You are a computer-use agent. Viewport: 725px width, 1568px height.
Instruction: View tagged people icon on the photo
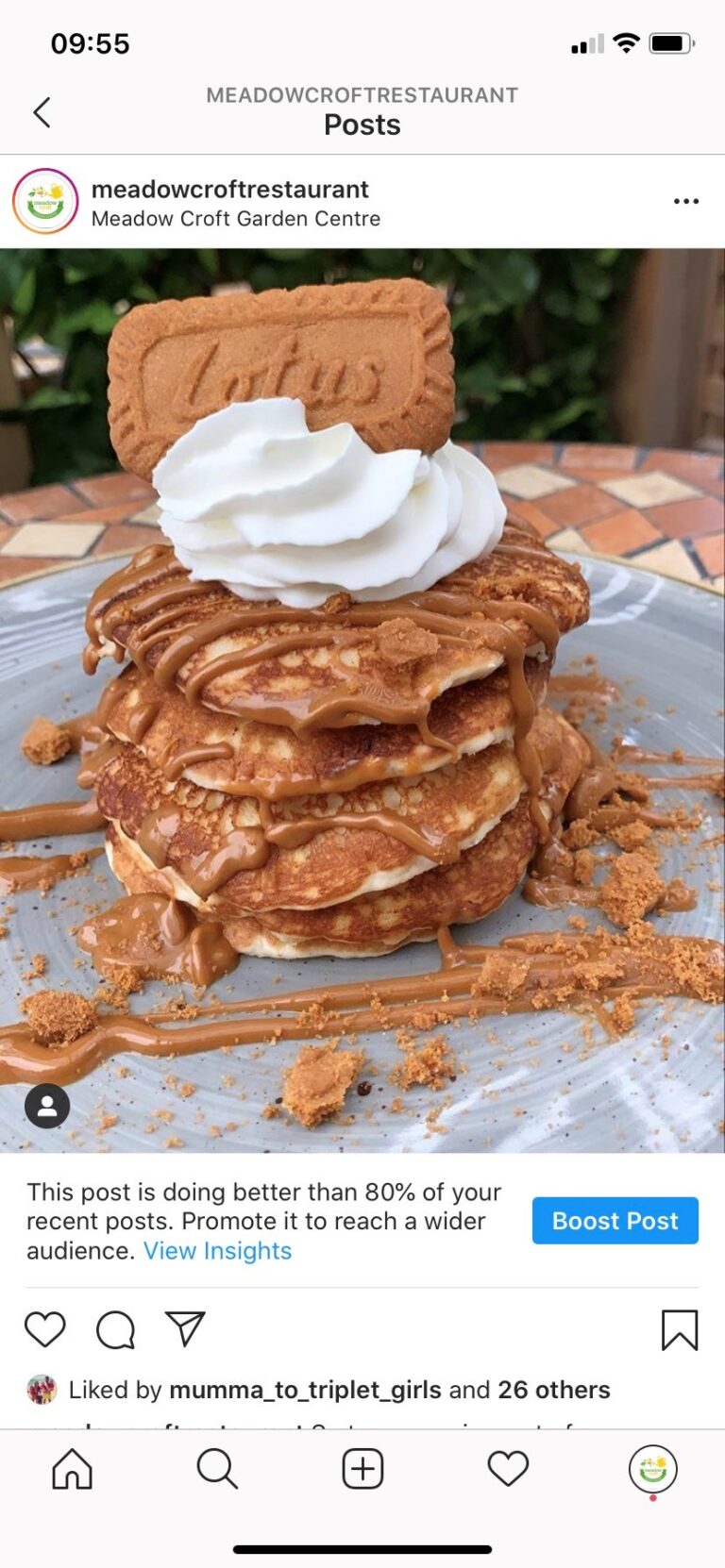[47, 1106]
